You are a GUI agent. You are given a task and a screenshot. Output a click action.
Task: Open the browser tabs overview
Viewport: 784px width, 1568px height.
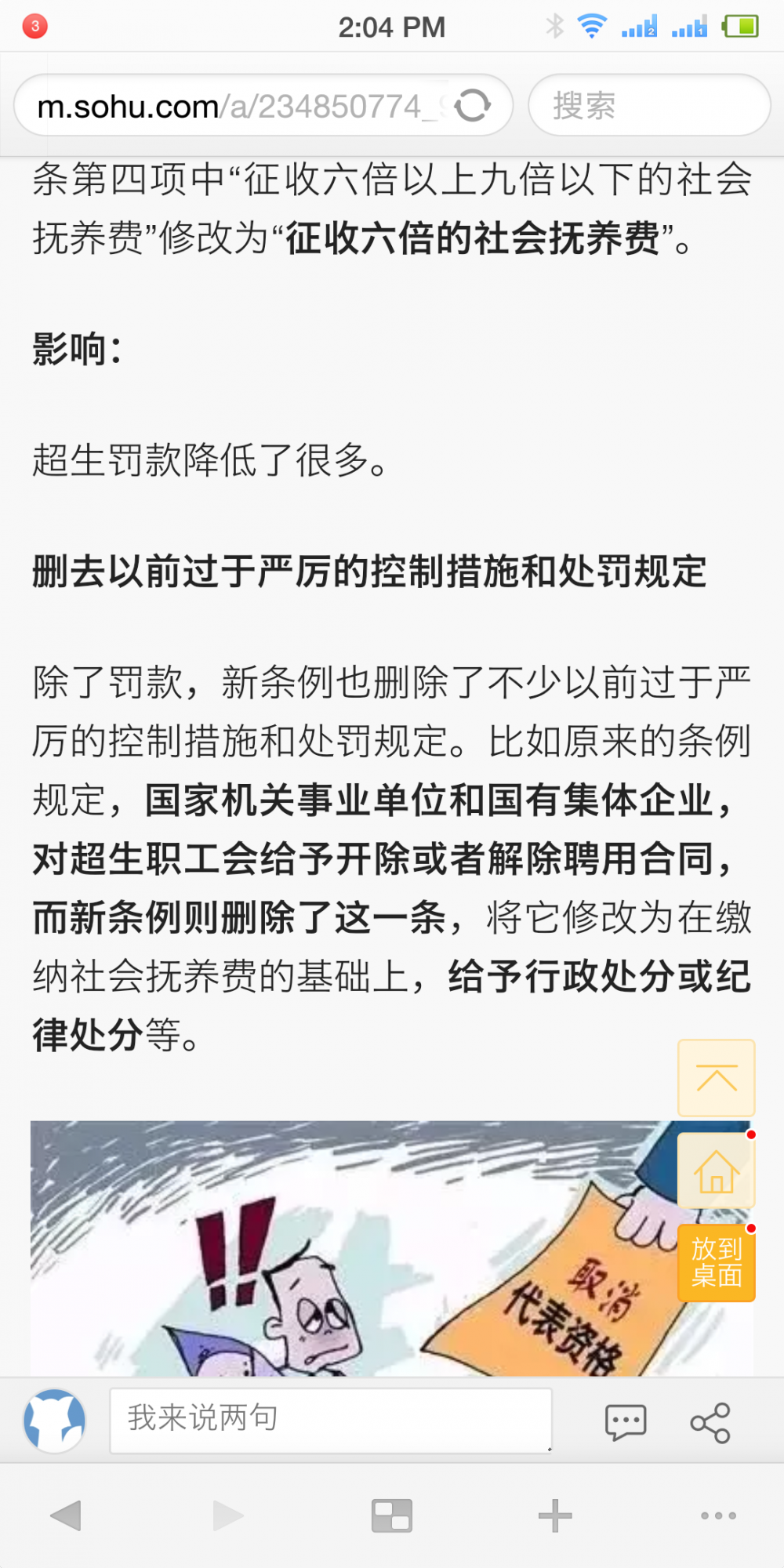click(x=391, y=1515)
